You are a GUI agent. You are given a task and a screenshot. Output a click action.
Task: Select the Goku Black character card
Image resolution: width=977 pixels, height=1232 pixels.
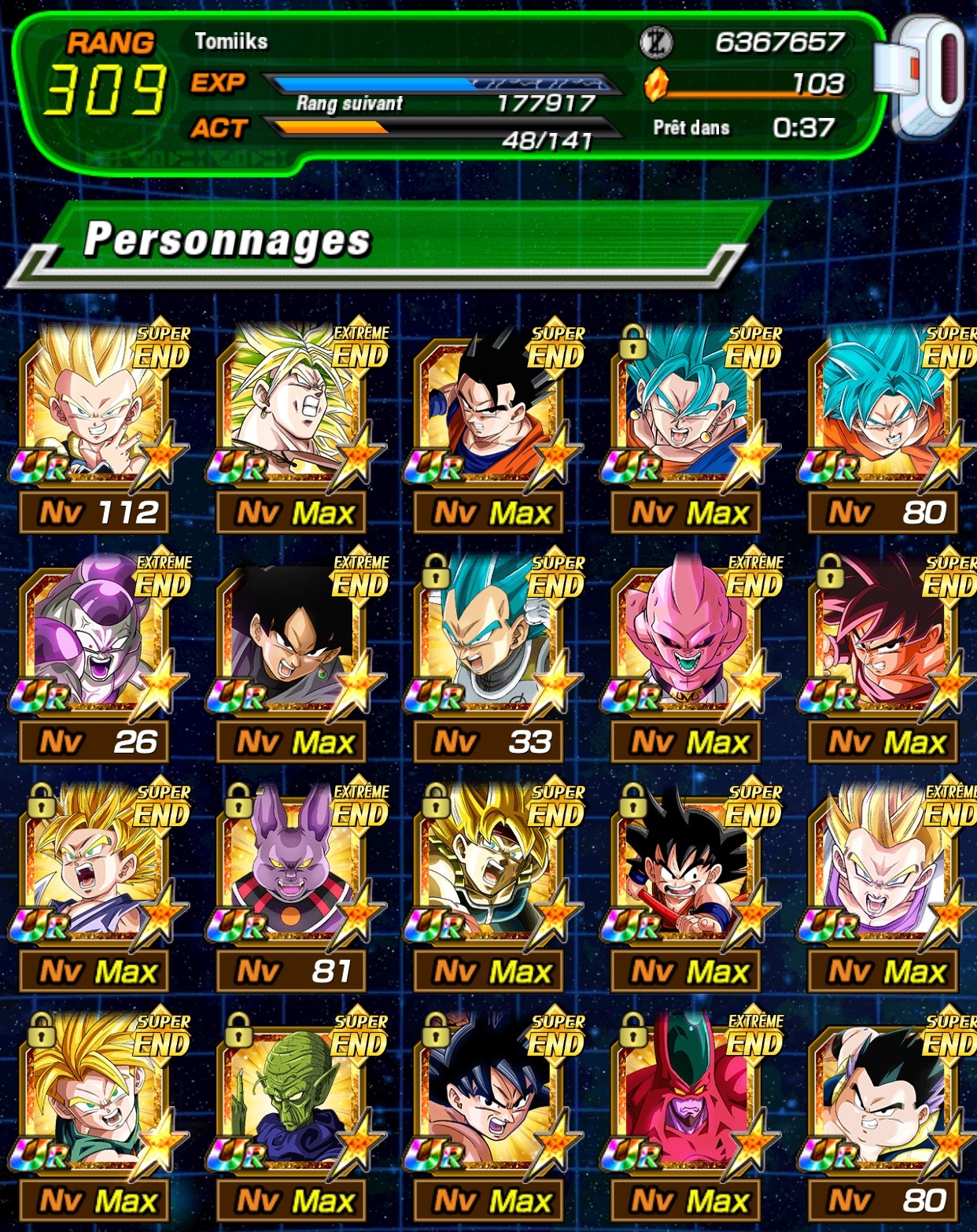tap(293, 647)
